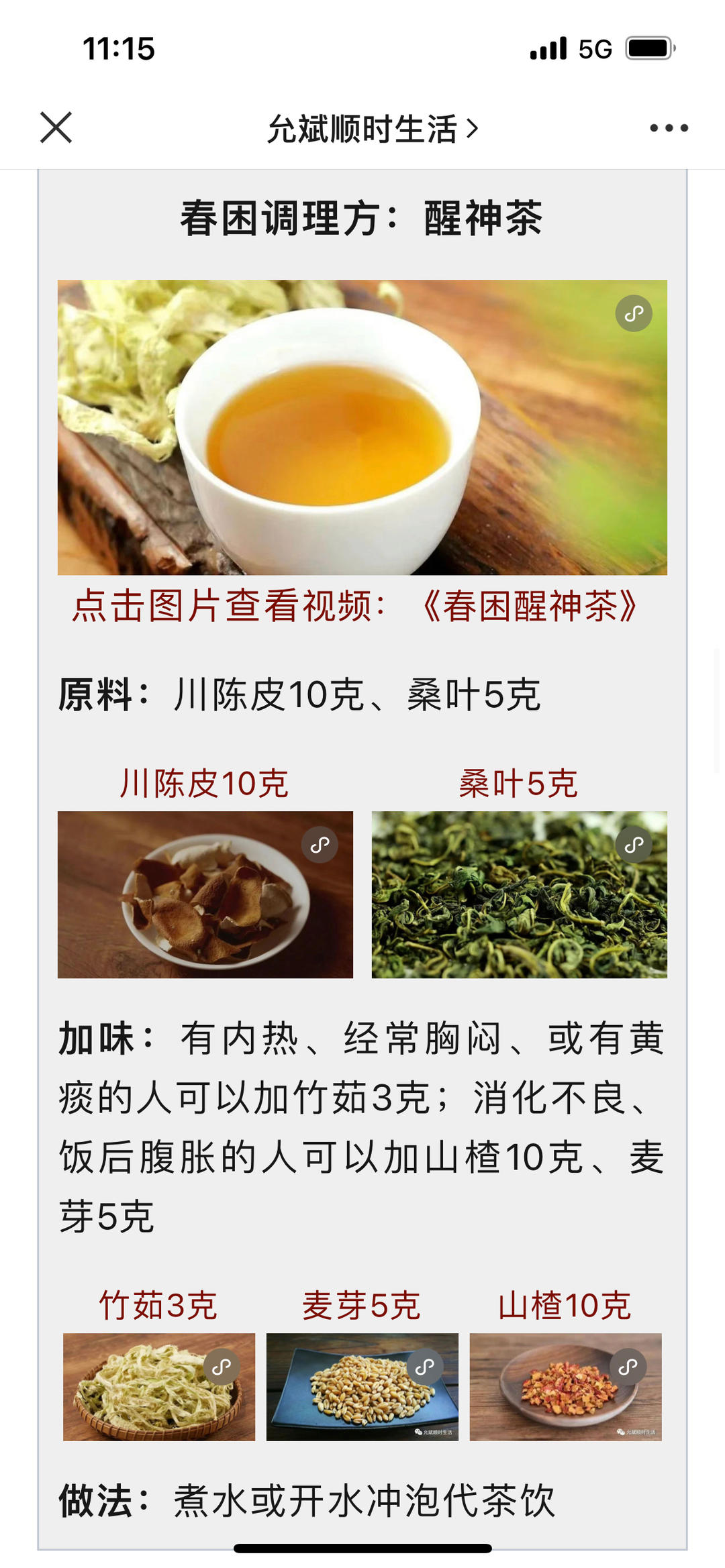The image size is (725, 1568).
Task: Close the article page
Action: [56, 127]
